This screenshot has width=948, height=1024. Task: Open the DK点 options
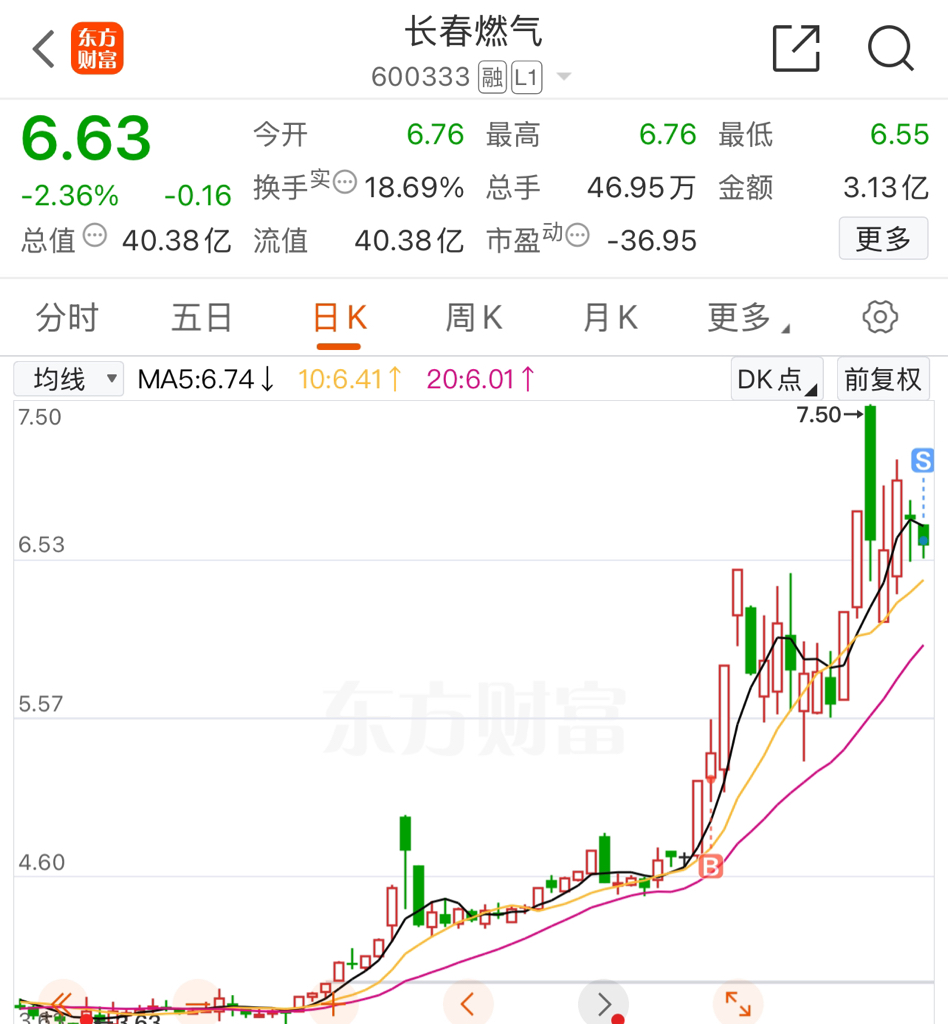(777, 379)
